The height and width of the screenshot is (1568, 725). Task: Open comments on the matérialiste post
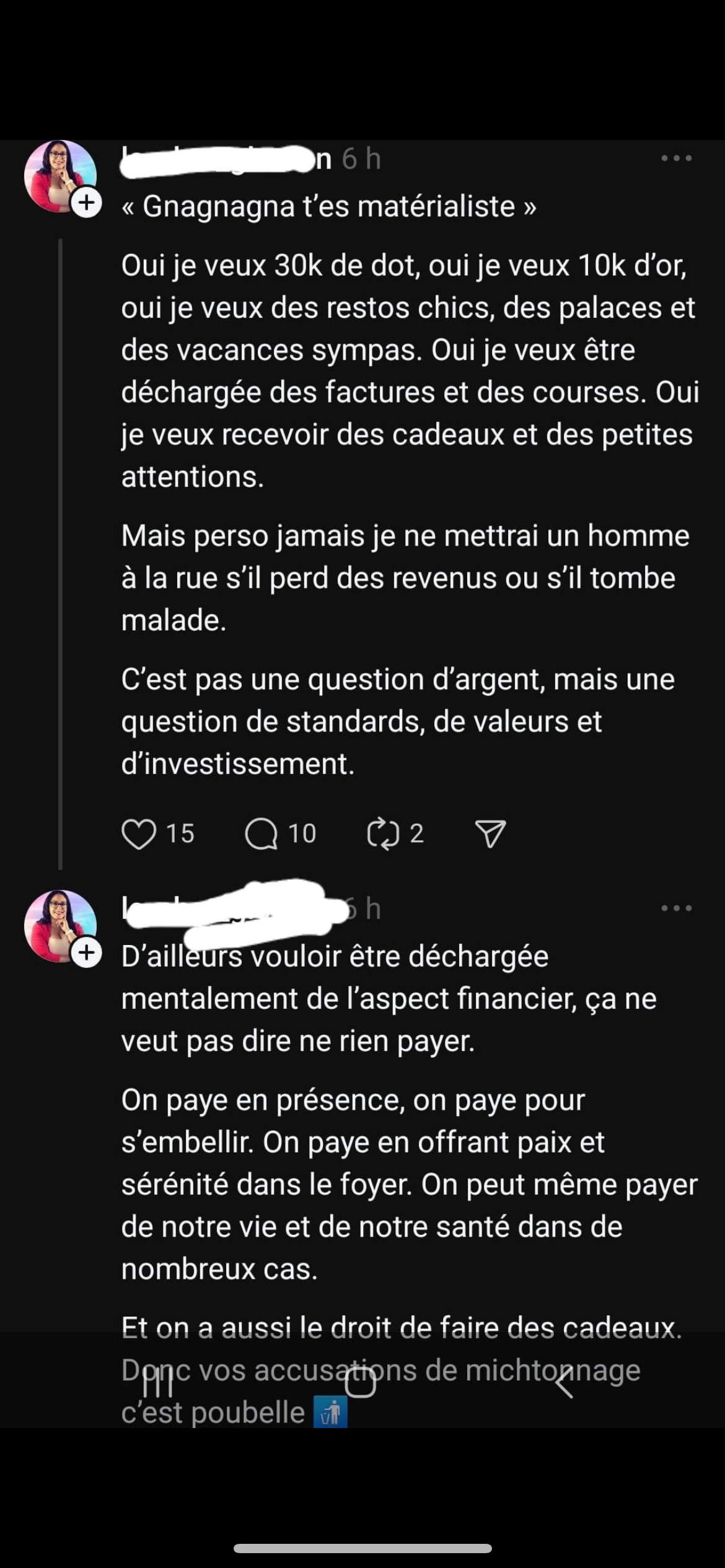pos(261,834)
